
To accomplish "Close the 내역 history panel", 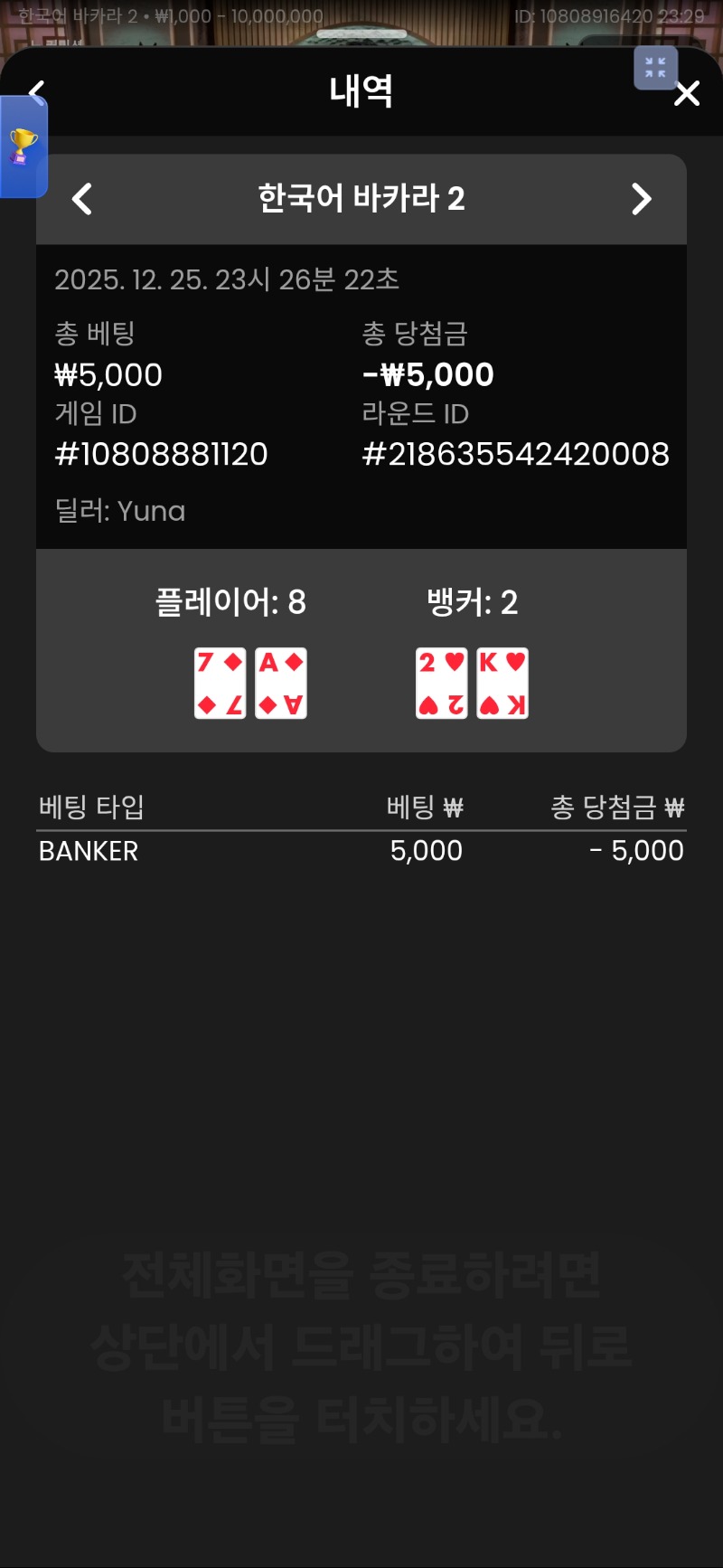I will click(687, 93).
